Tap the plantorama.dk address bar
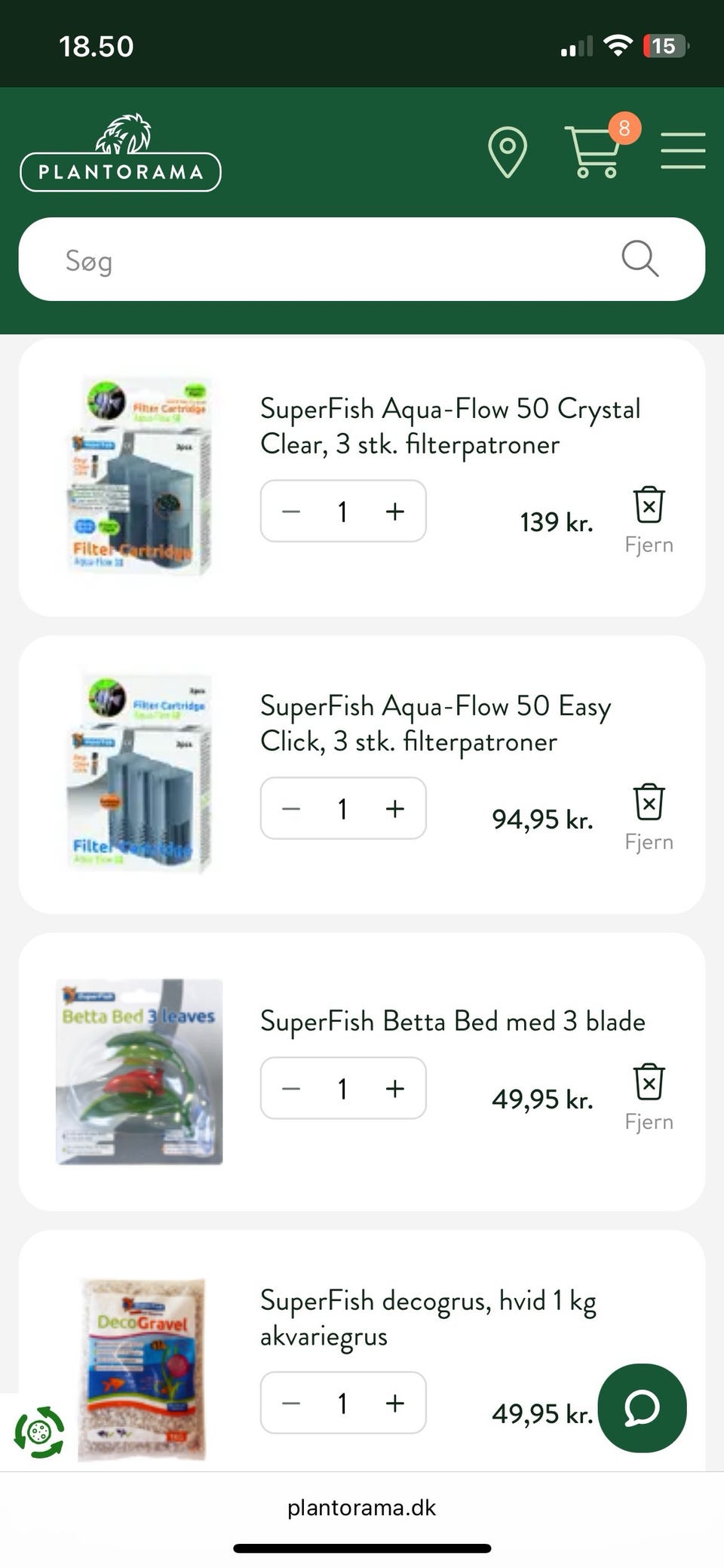This screenshot has height=1568, width=724. 362,1508
